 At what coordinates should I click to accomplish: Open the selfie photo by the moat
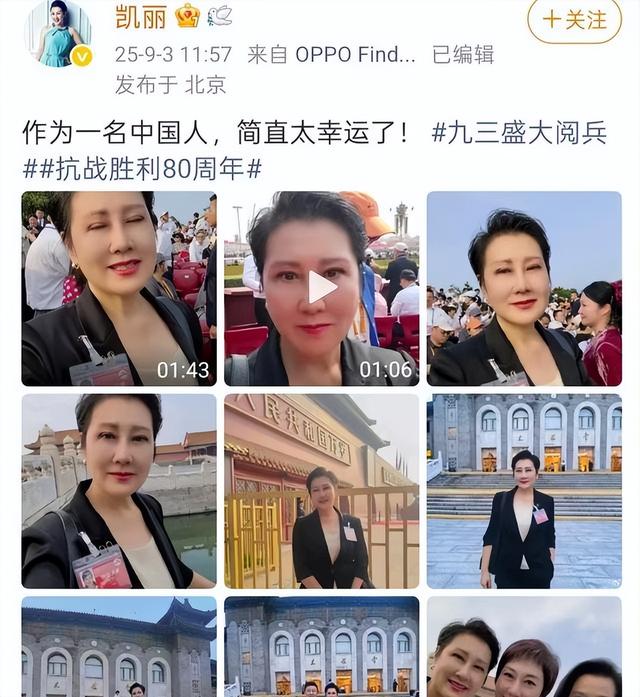(119, 490)
